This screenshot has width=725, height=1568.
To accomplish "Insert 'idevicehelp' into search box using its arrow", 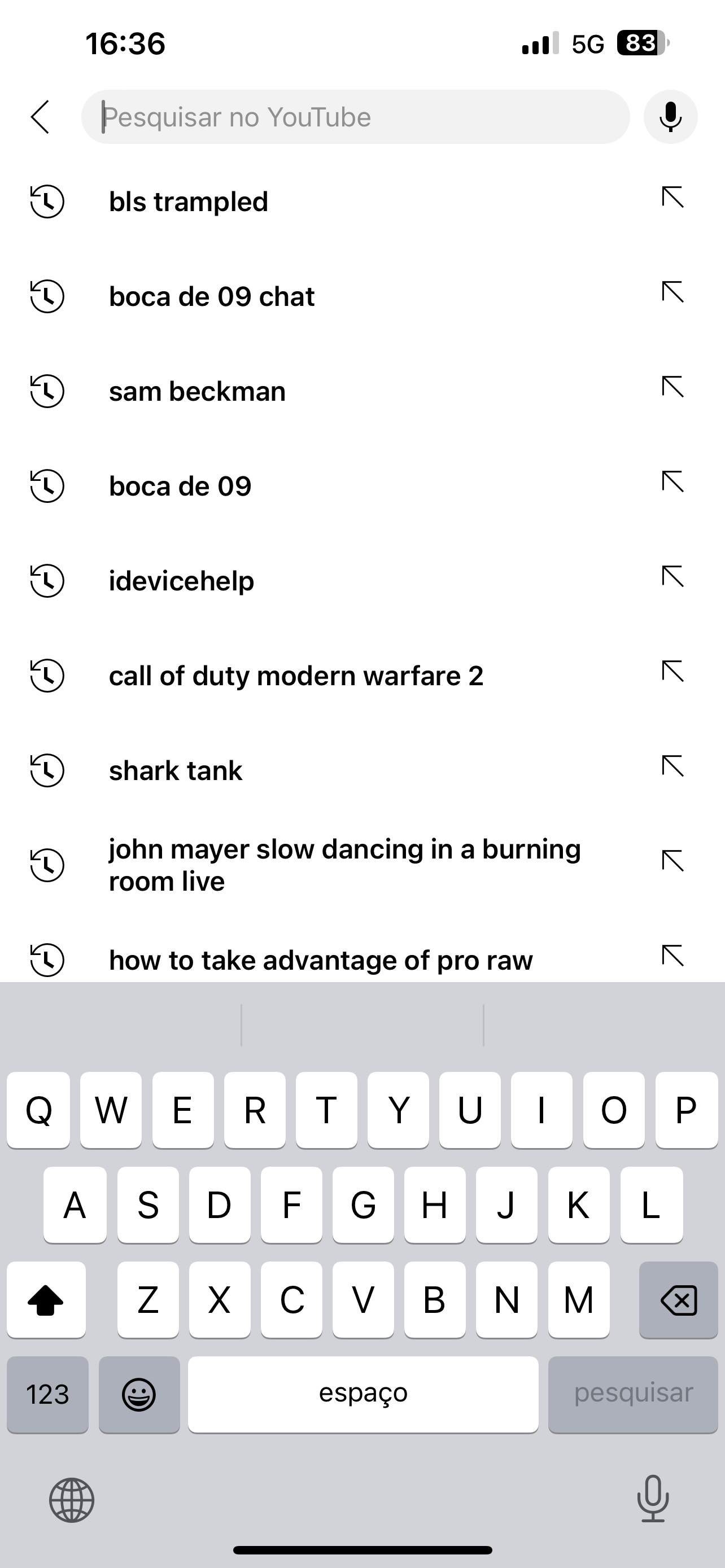I will tap(672, 576).
